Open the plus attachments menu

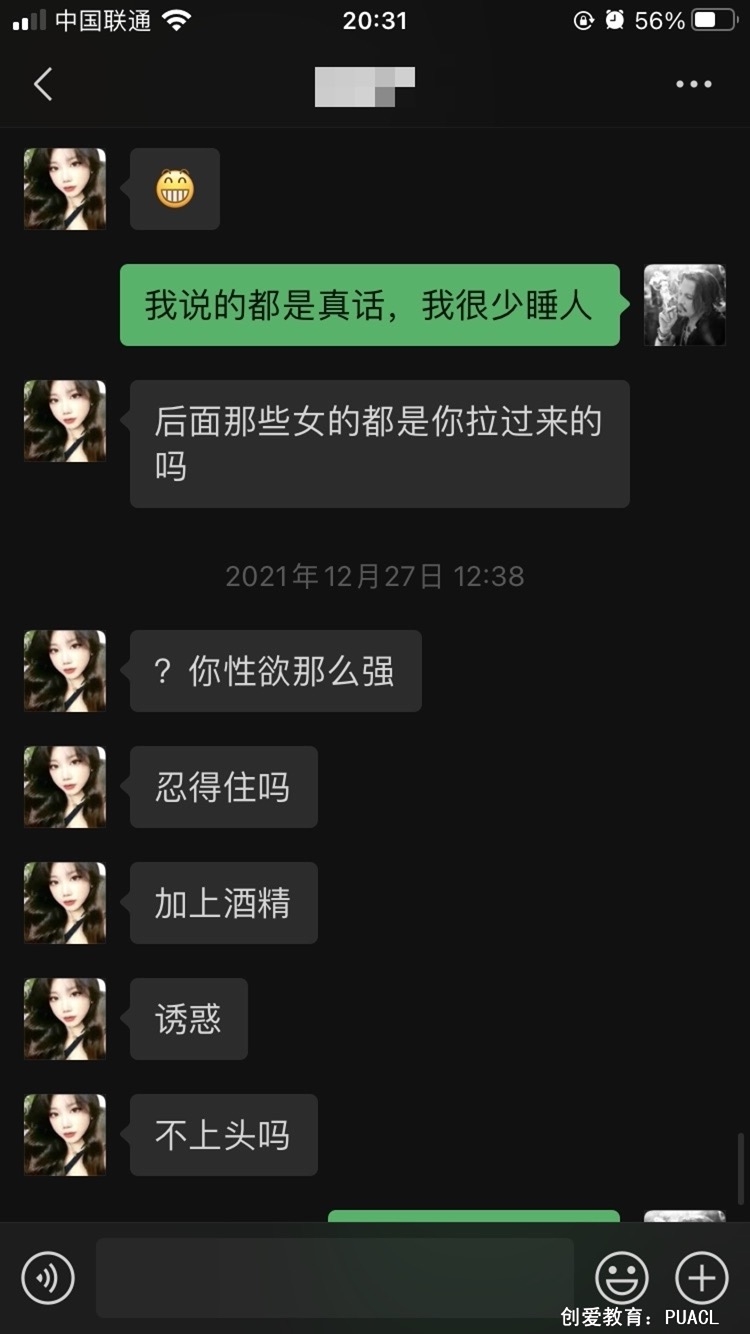click(702, 1277)
